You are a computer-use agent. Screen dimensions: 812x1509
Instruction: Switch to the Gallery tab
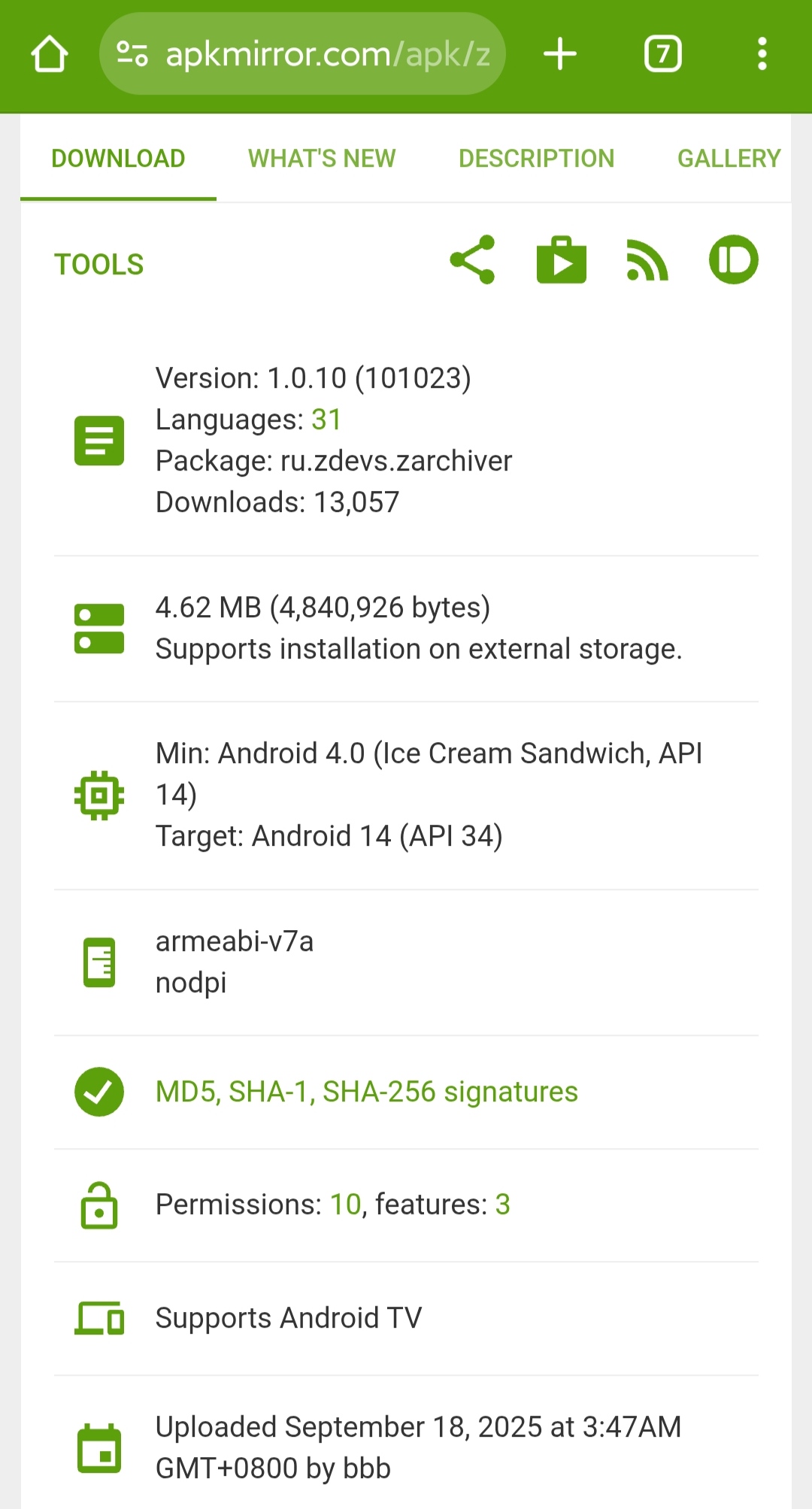tap(728, 159)
